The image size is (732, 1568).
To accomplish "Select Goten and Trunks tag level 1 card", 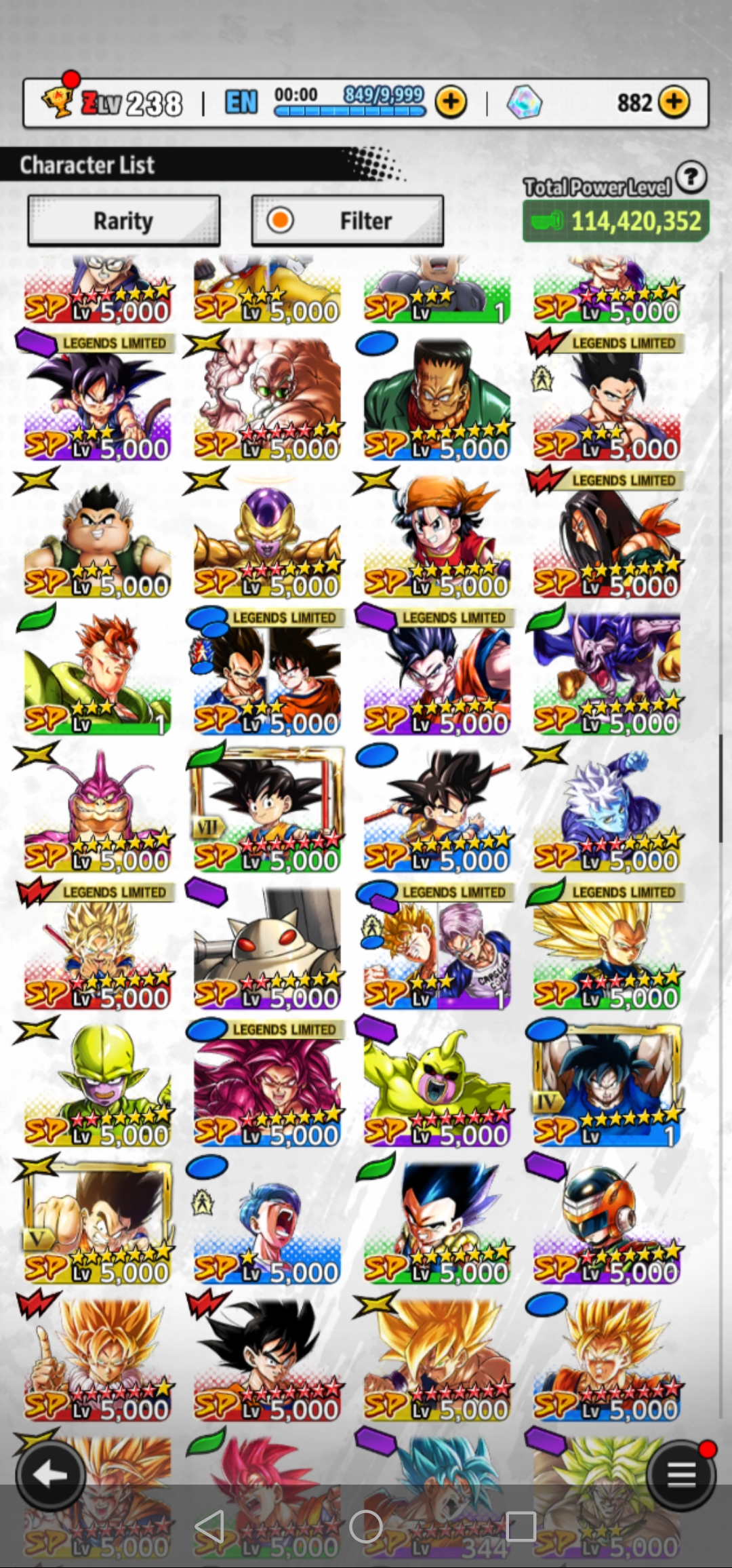I will (437, 947).
